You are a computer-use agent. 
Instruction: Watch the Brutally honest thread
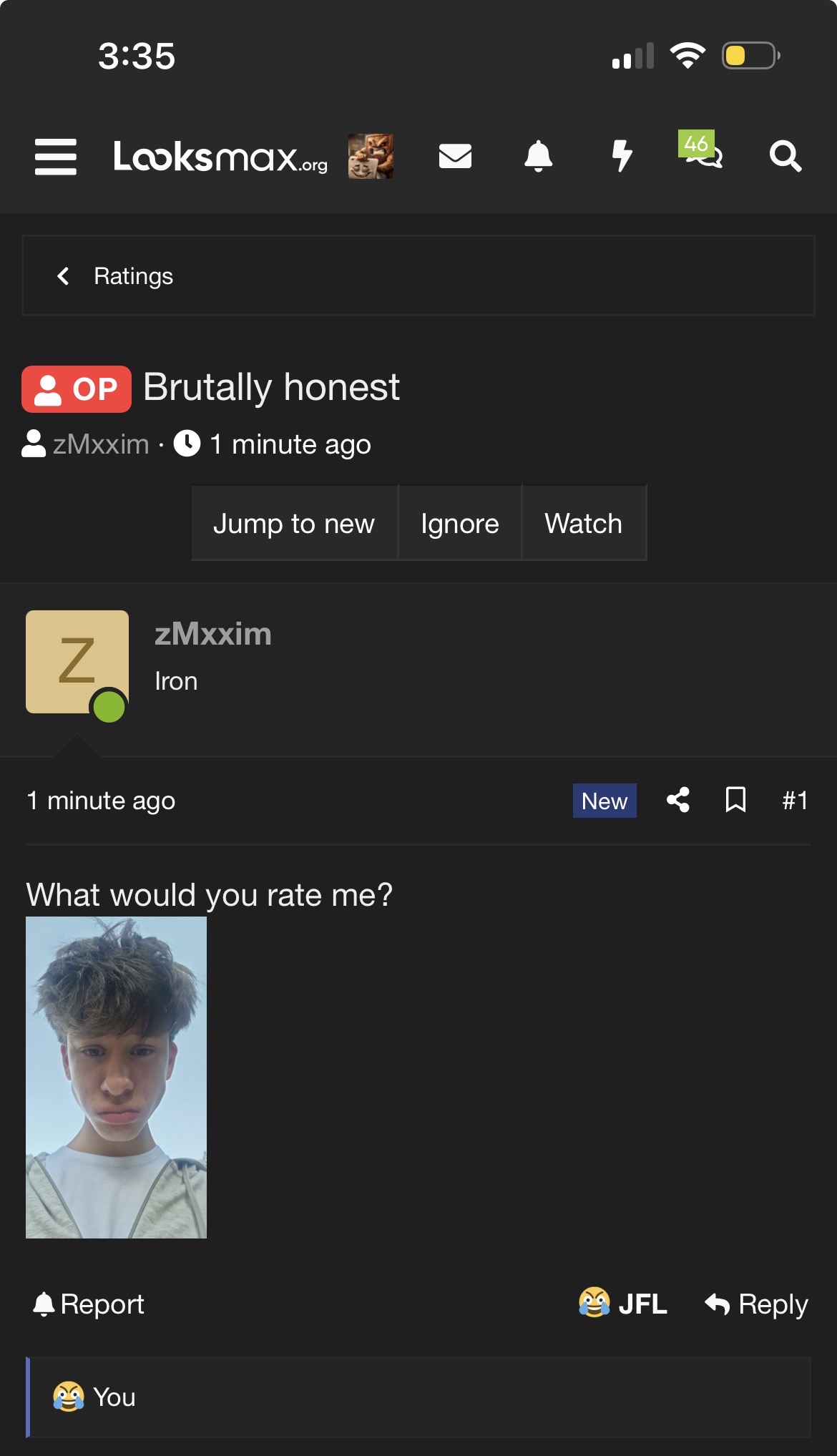[584, 524]
